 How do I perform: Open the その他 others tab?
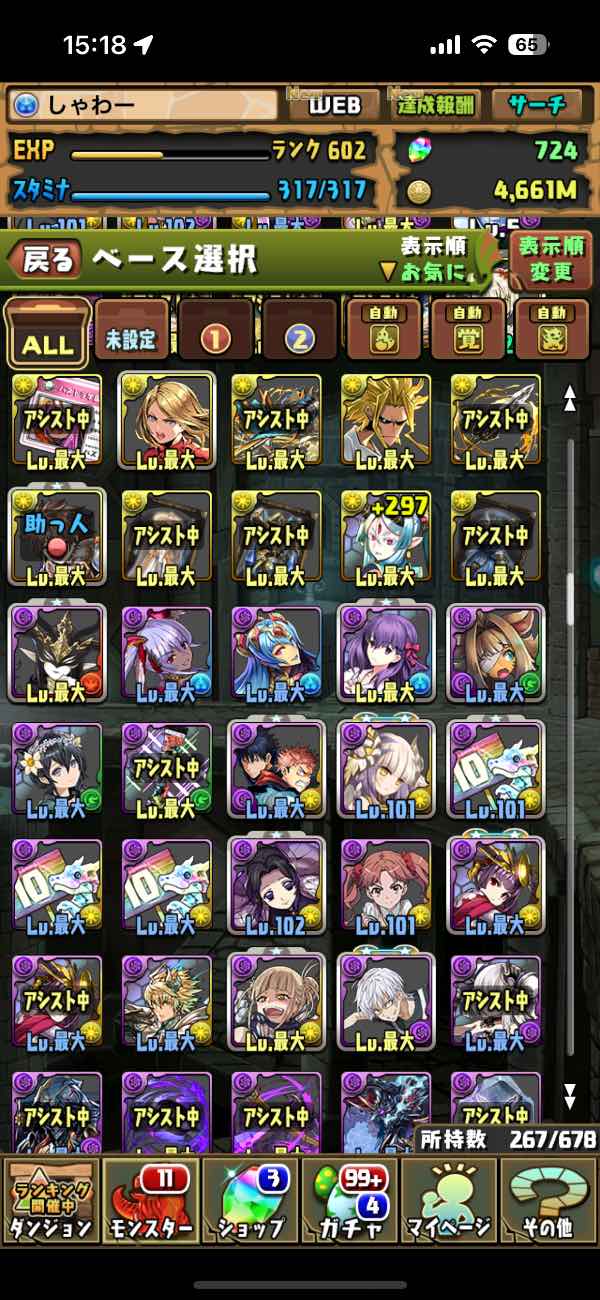pyautogui.click(x=549, y=1200)
